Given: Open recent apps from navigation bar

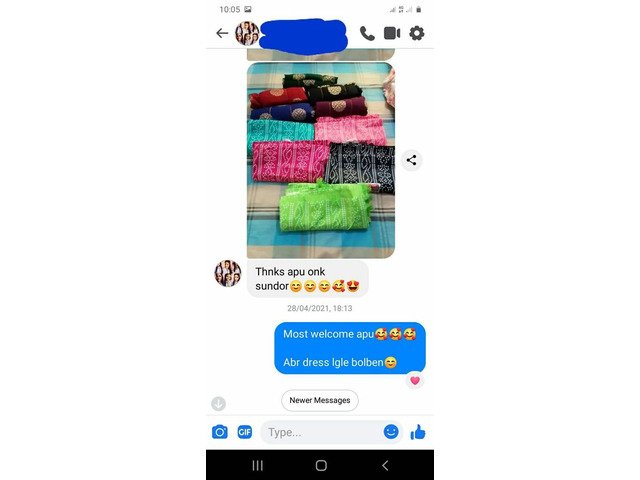Looking at the screenshot, I should coord(257,465).
